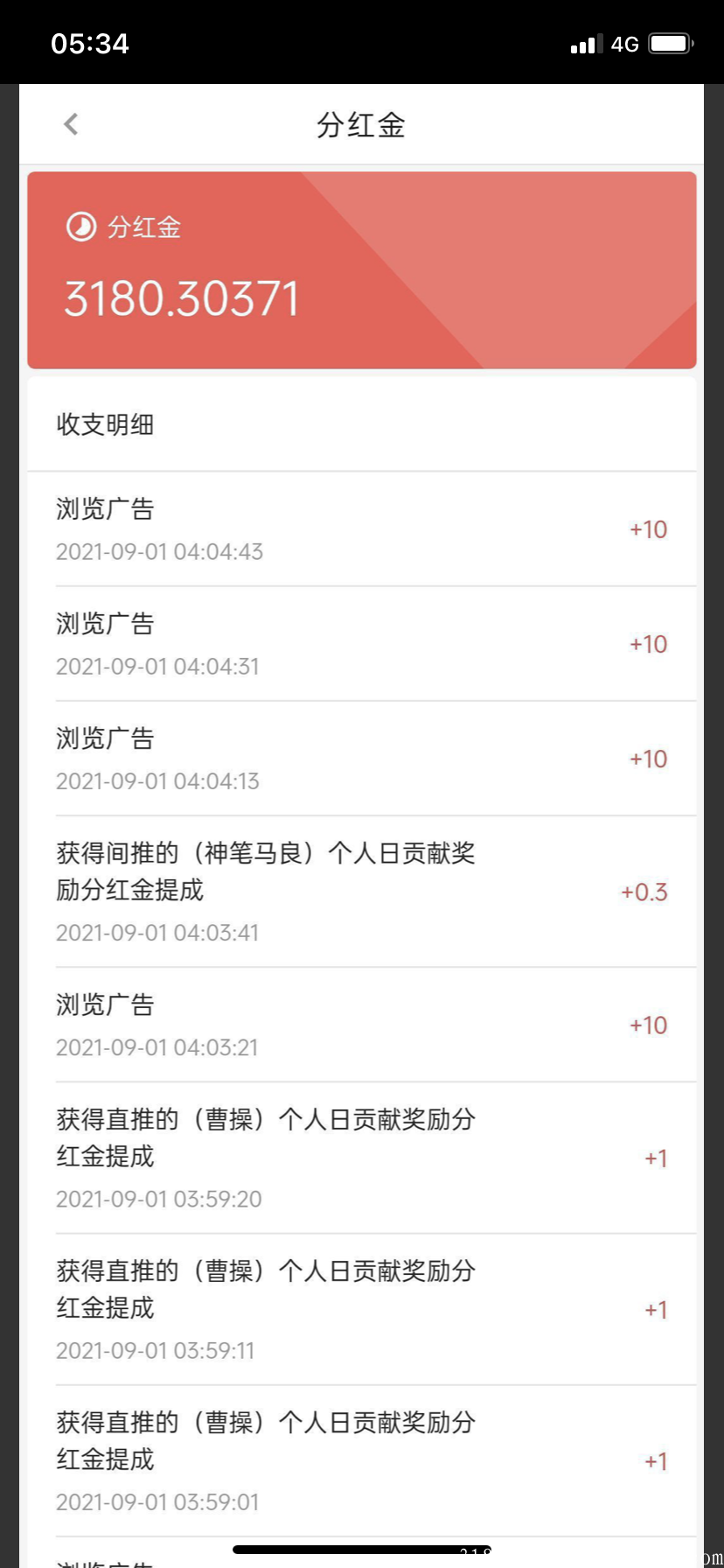
Task: Tap timestamp 2021-09-01 04:03:21
Action: [x=157, y=1047]
